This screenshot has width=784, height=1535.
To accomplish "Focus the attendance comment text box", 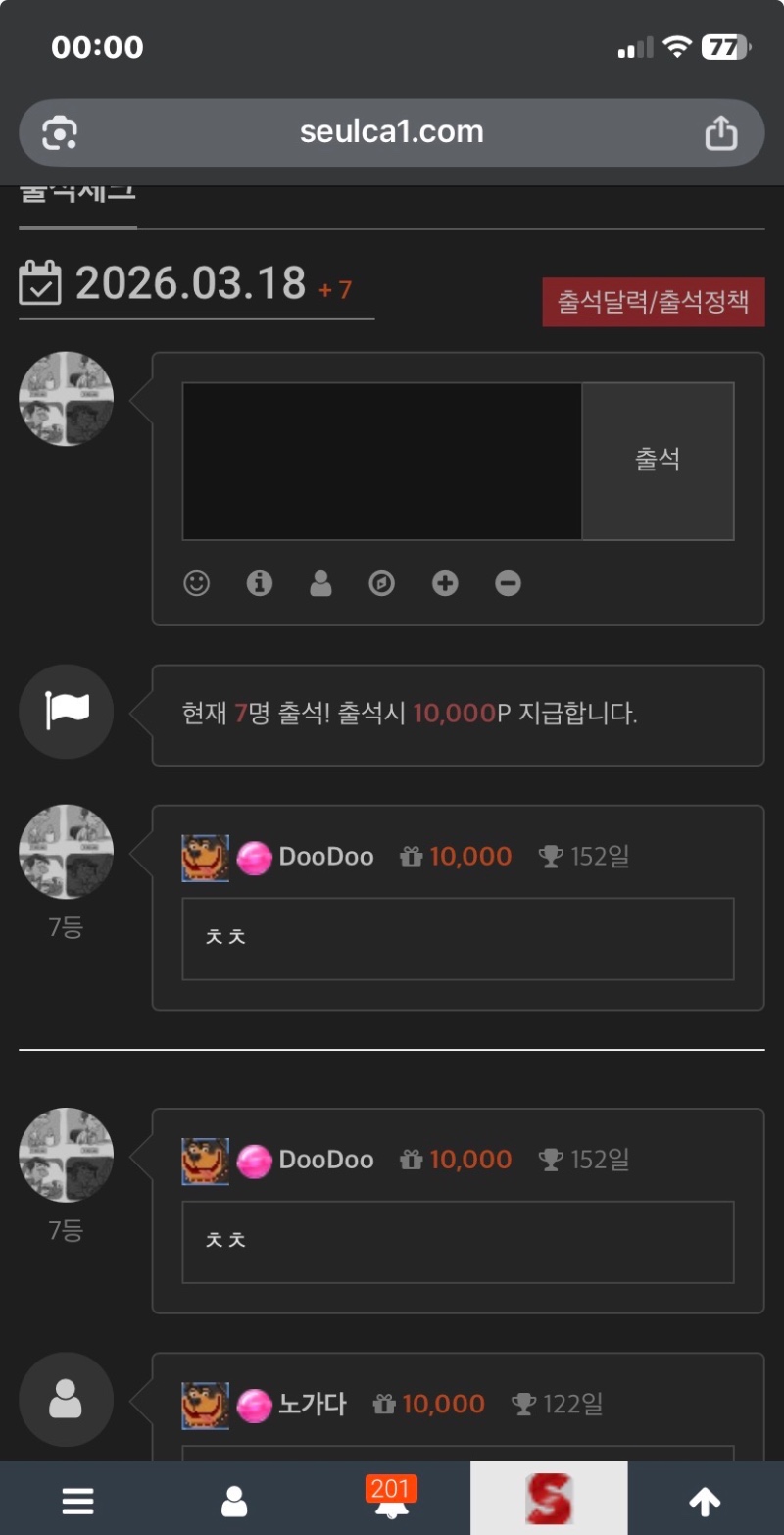I will point(382,461).
